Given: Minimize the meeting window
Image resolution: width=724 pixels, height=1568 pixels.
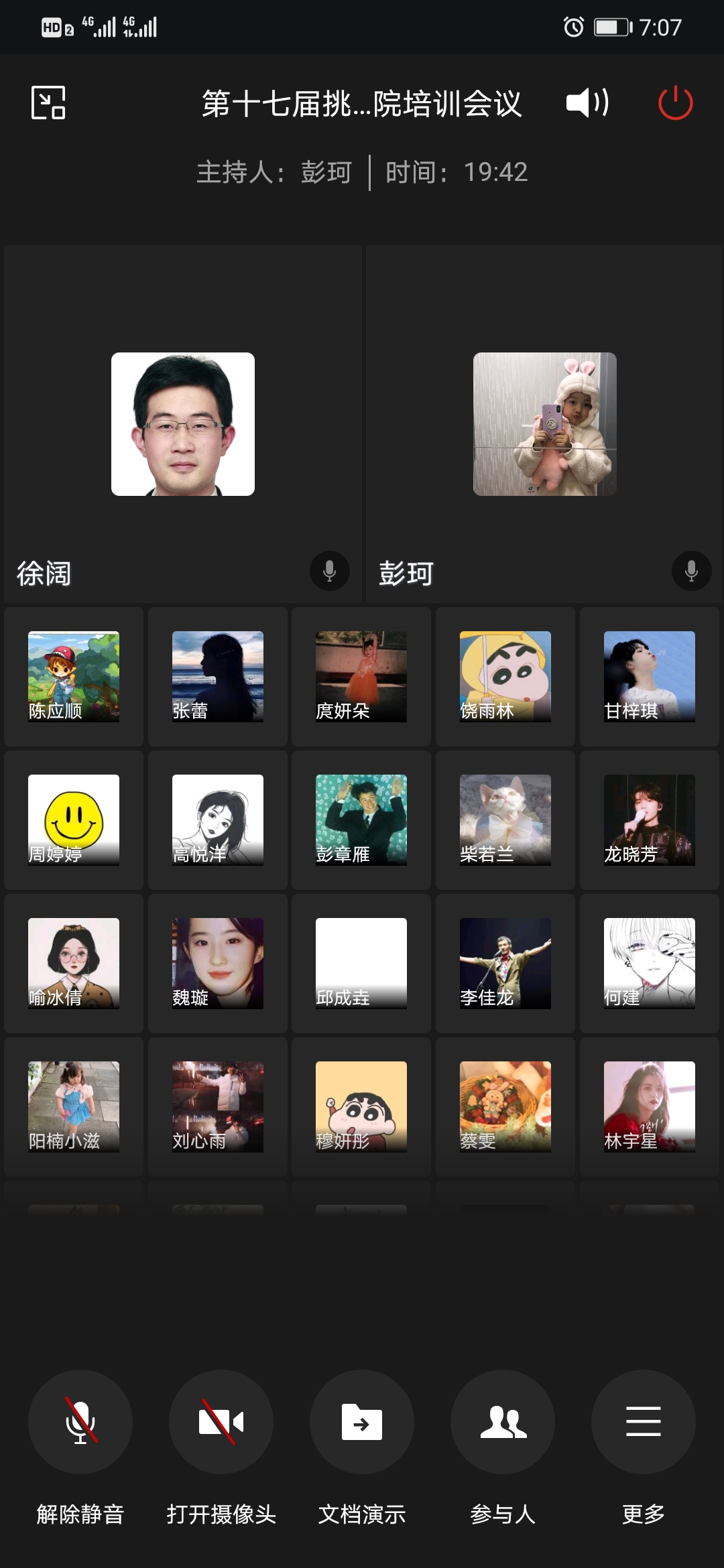Looking at the screenshot, I should coord(48,103).
